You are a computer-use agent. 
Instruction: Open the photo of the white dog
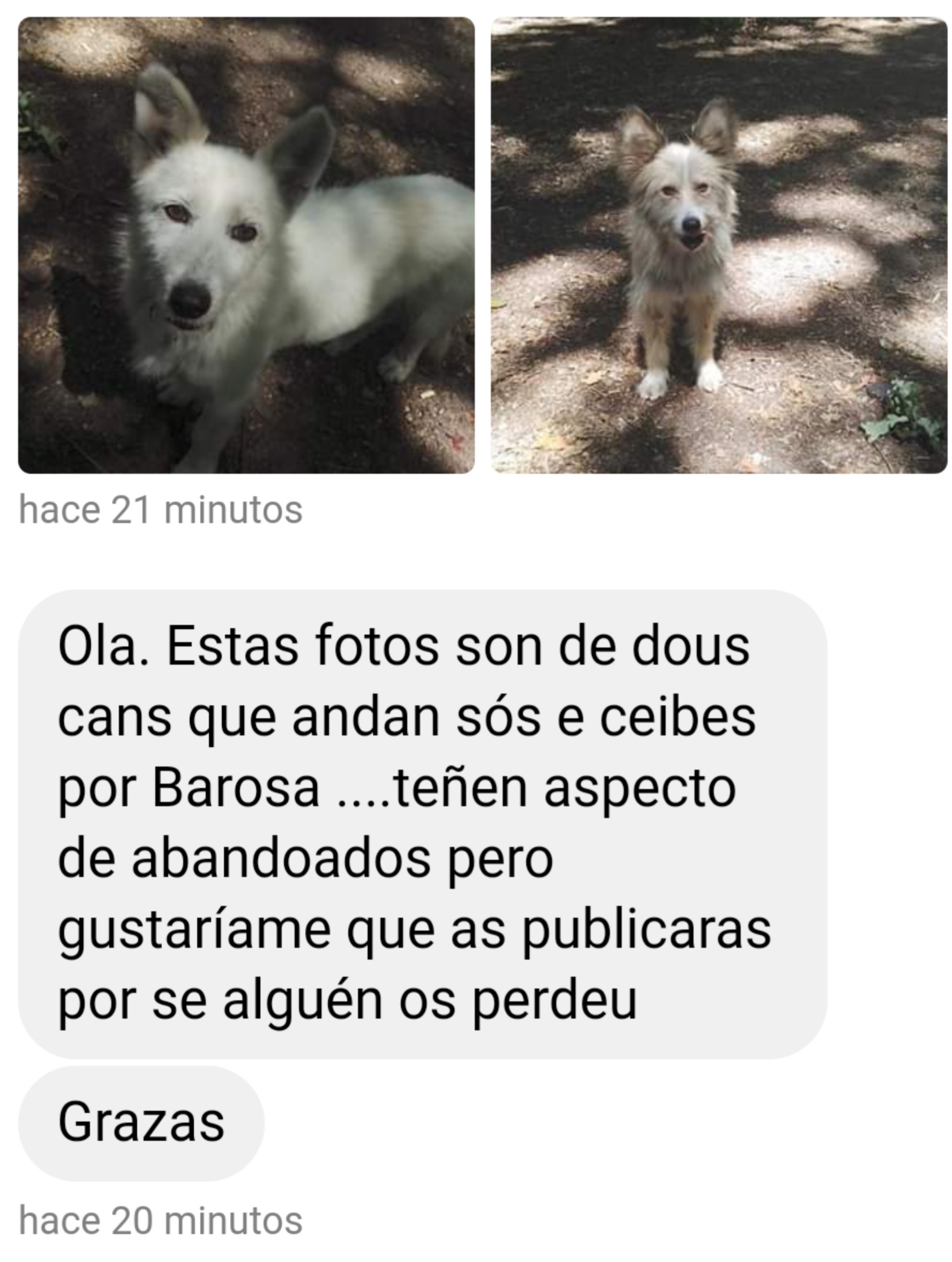tap(246, 245)
